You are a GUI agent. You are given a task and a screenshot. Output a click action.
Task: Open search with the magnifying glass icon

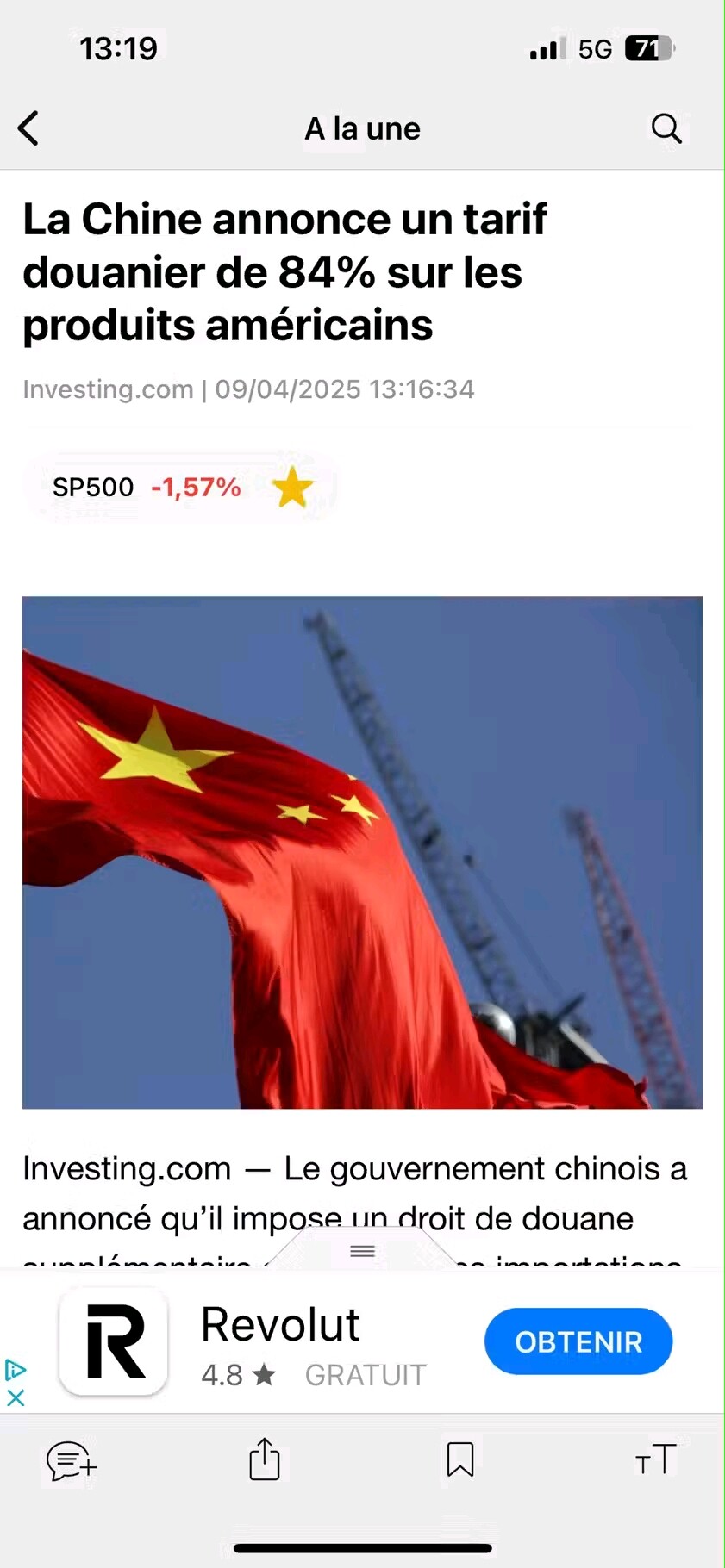pos(666,128)
